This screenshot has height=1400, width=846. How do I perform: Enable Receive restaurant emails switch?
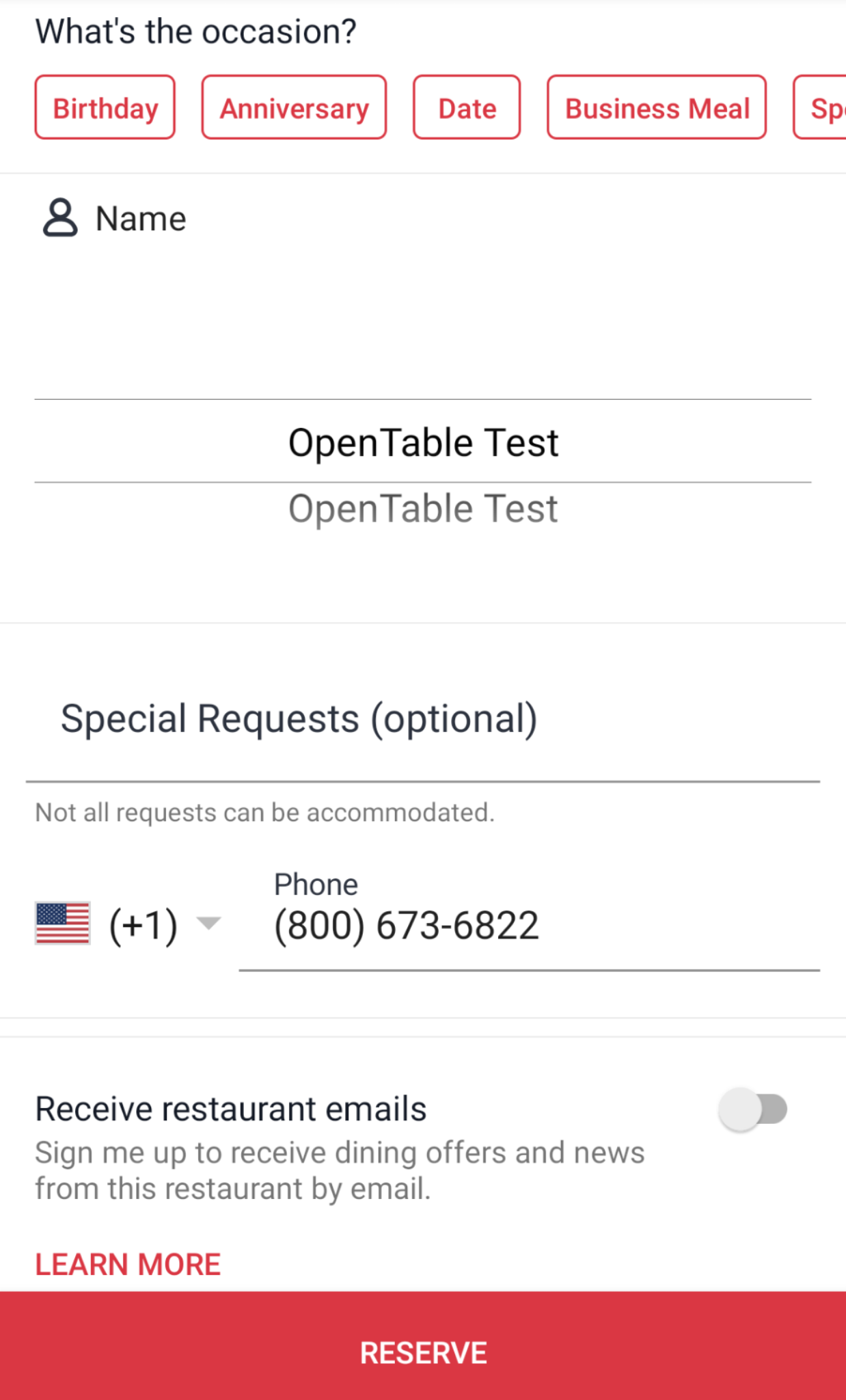click(753, 1109)
